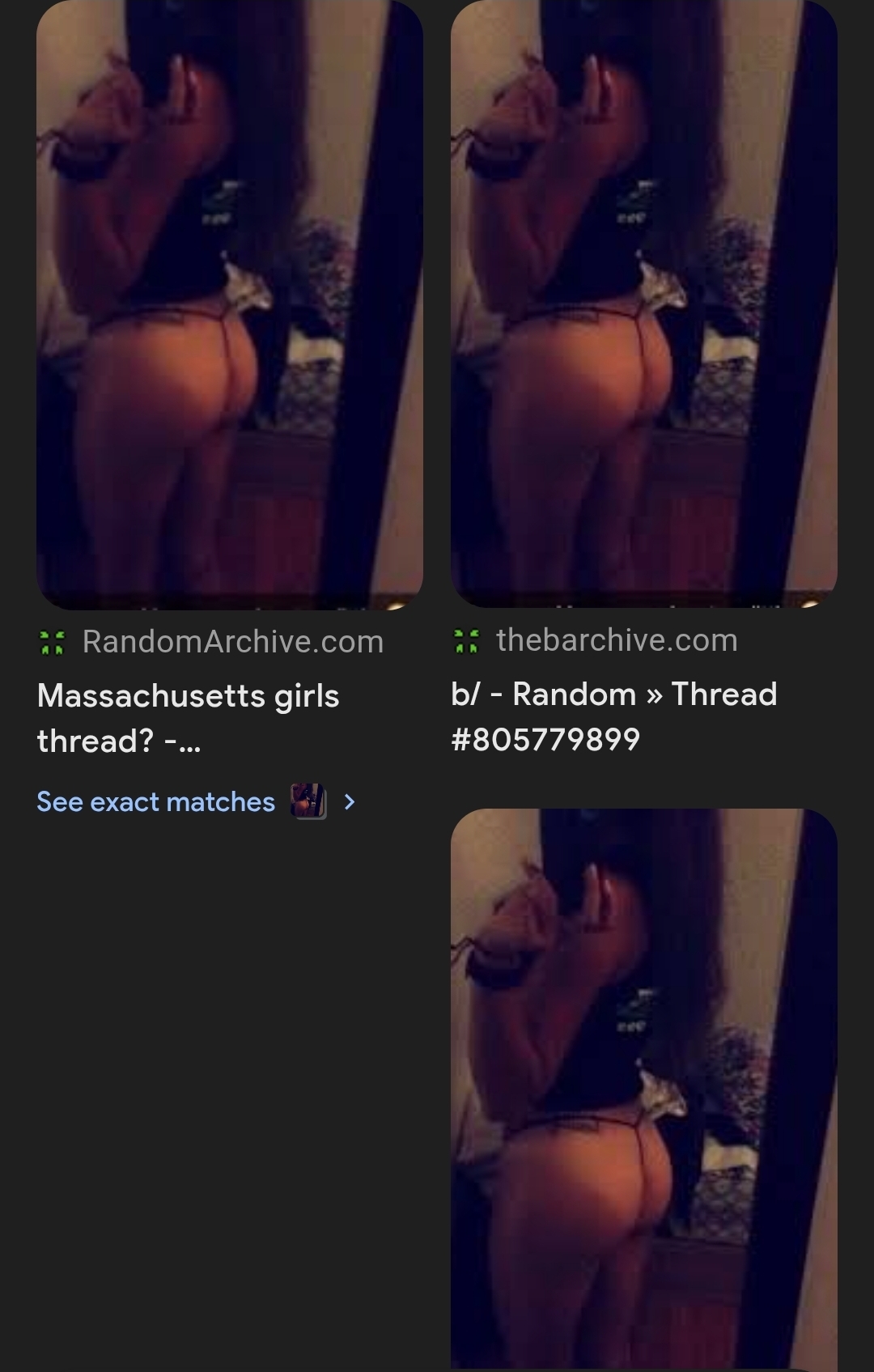Open Thread #805779899 result title
Viewport: 874px width, 1372px height.
tap(613, 716)
